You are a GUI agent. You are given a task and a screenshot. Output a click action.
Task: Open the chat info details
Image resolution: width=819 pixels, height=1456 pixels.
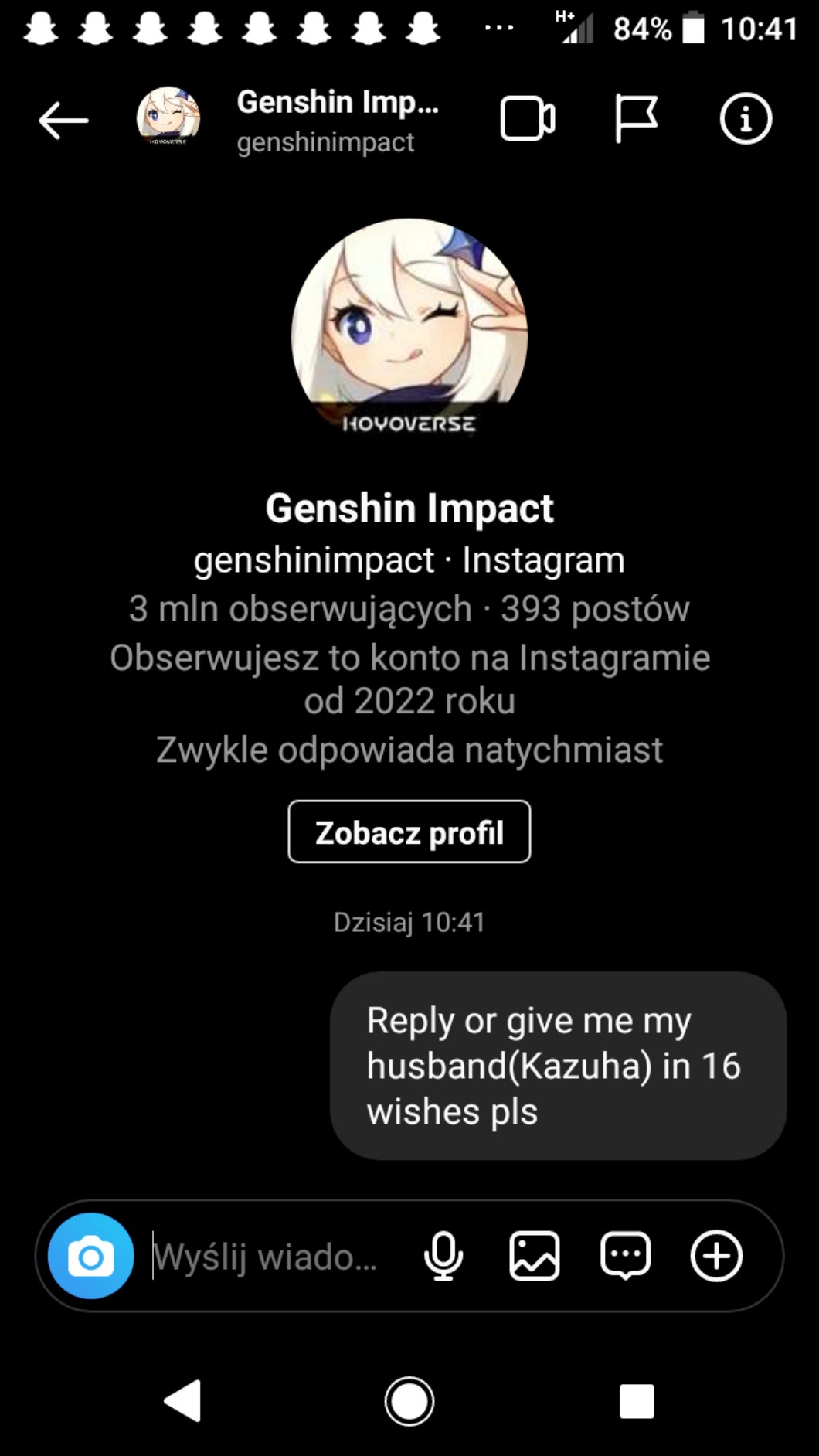746,119
